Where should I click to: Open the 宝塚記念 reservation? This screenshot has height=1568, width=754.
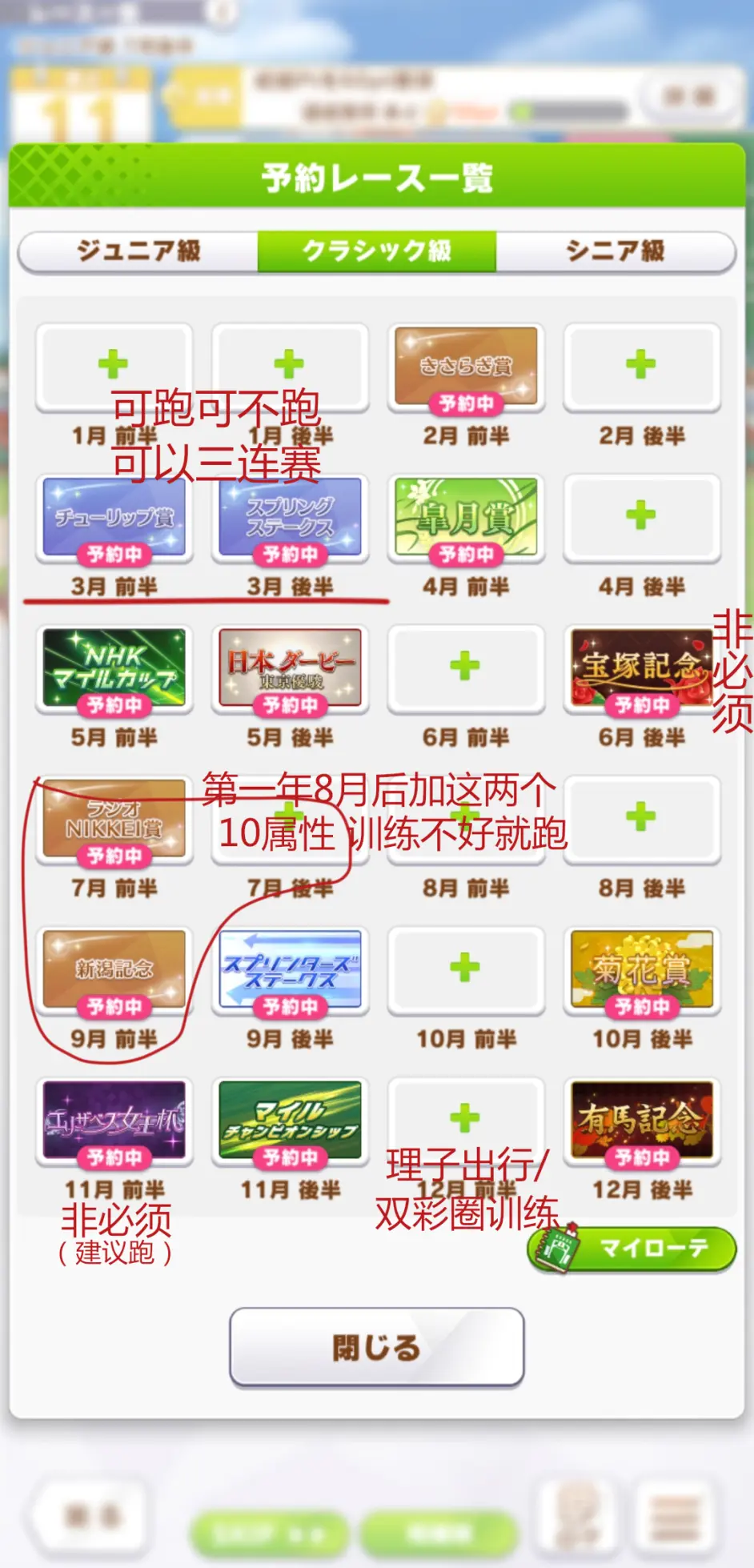(641, 668)
